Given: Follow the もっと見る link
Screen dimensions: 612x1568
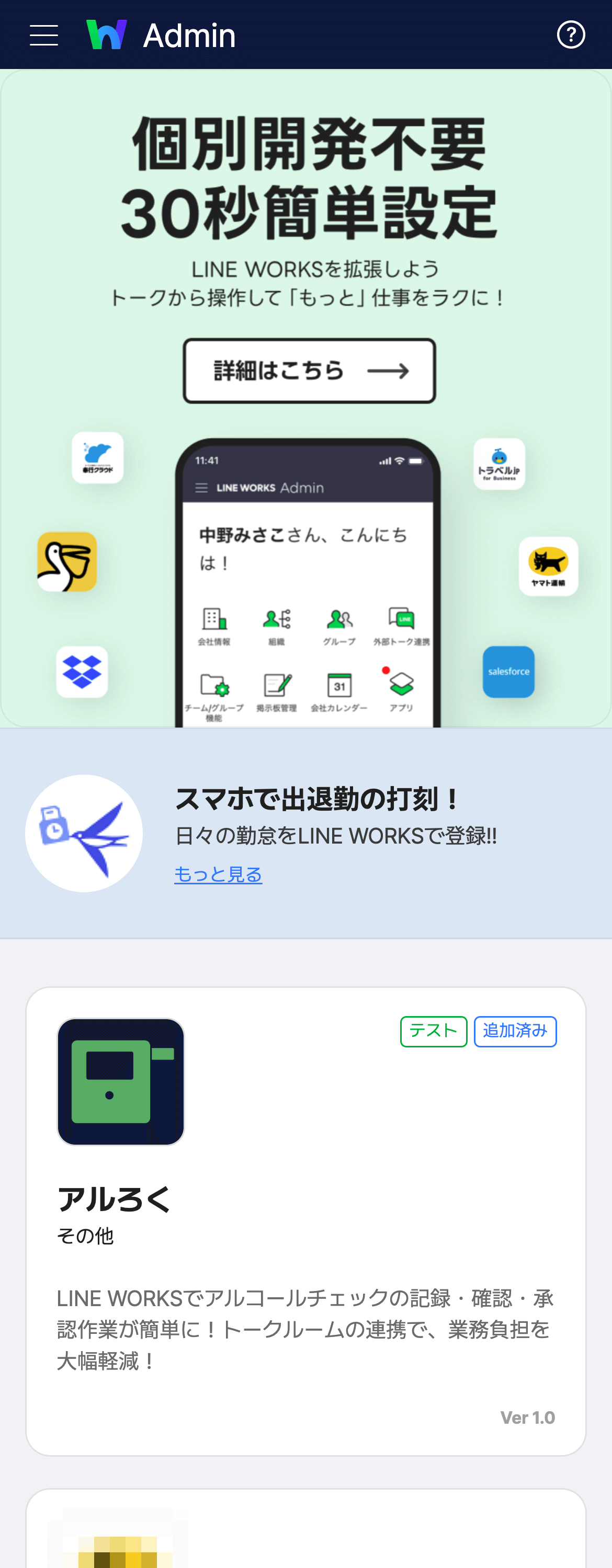Looking at the screenshot, I should click(x=218, y=874).
